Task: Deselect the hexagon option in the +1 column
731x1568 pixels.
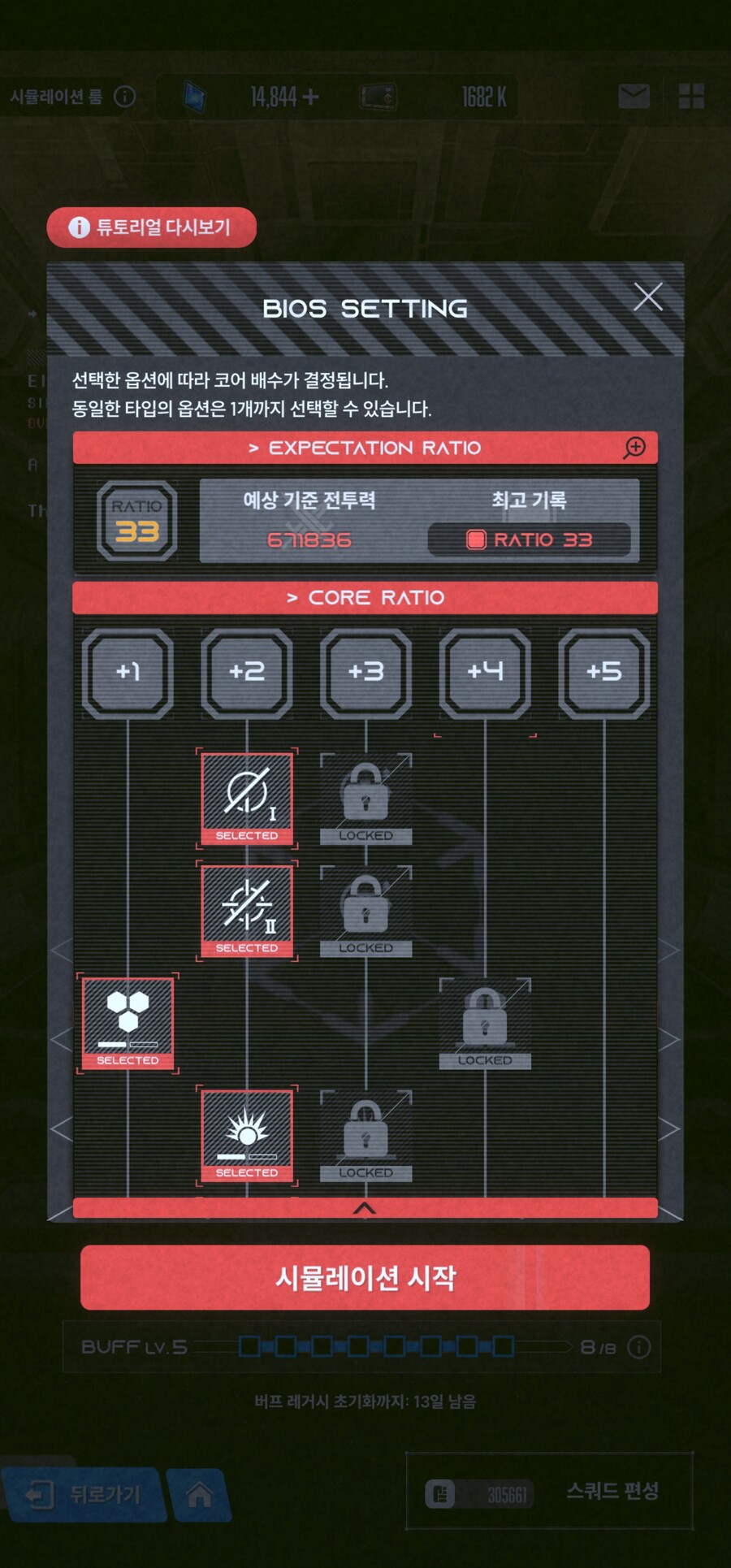Action: tap(128, 1022)
